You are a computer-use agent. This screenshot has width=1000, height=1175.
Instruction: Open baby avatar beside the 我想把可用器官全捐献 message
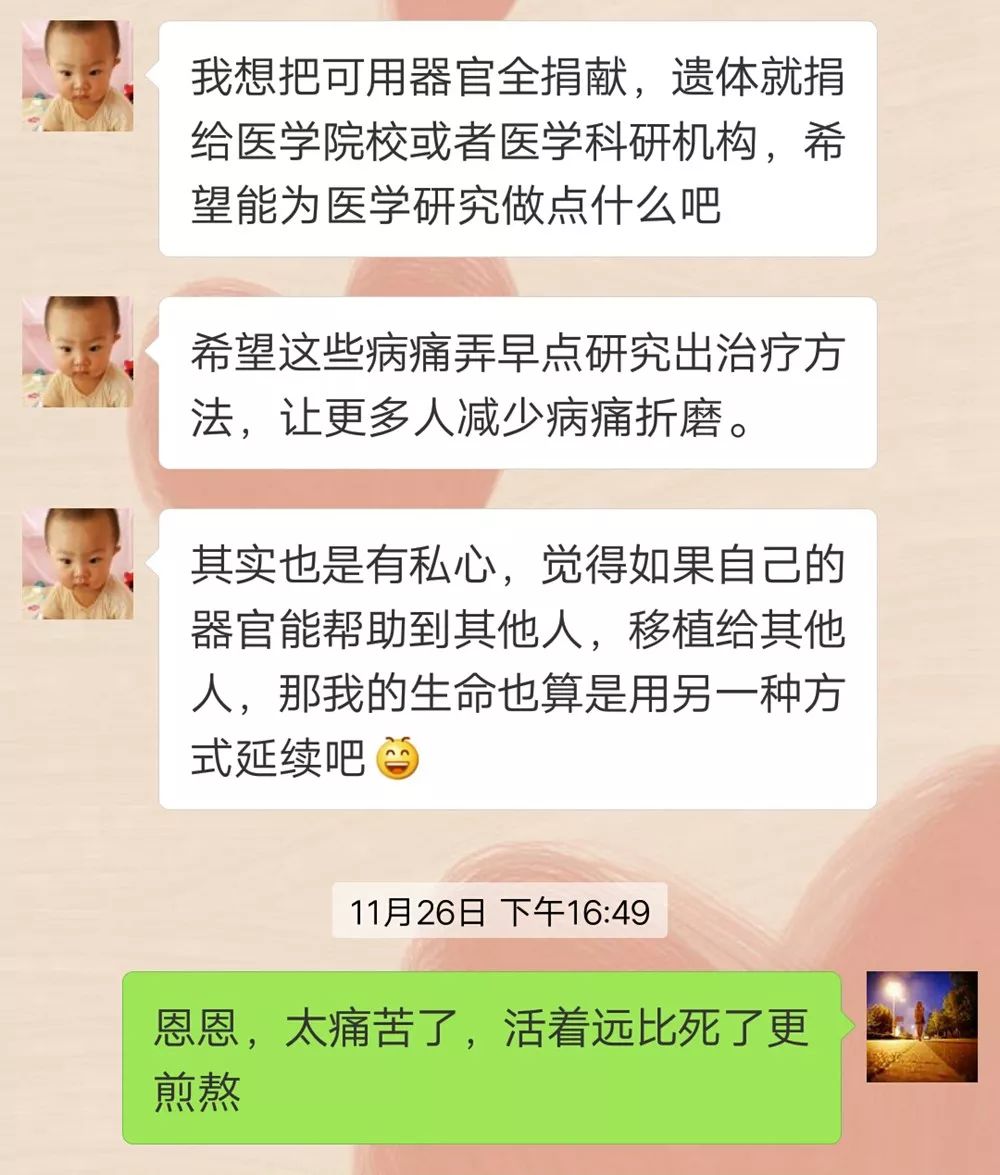point(77,77)
